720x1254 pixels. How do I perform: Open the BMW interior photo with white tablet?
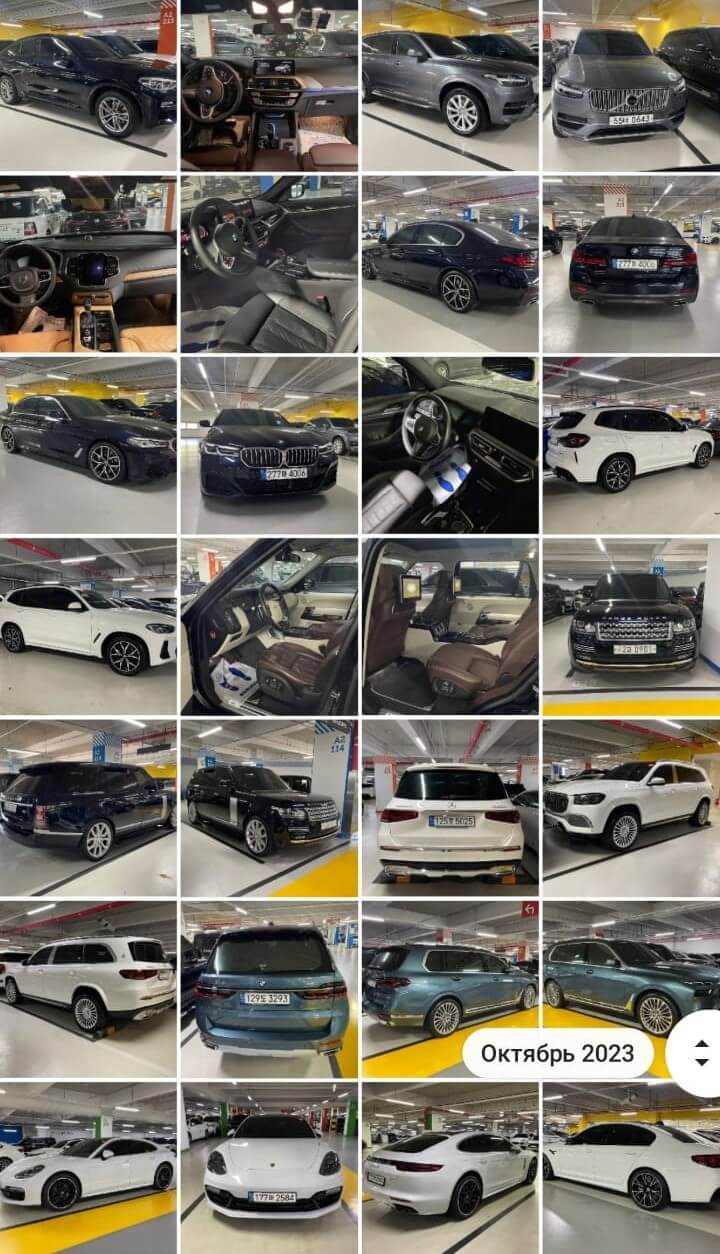(450, 445)
